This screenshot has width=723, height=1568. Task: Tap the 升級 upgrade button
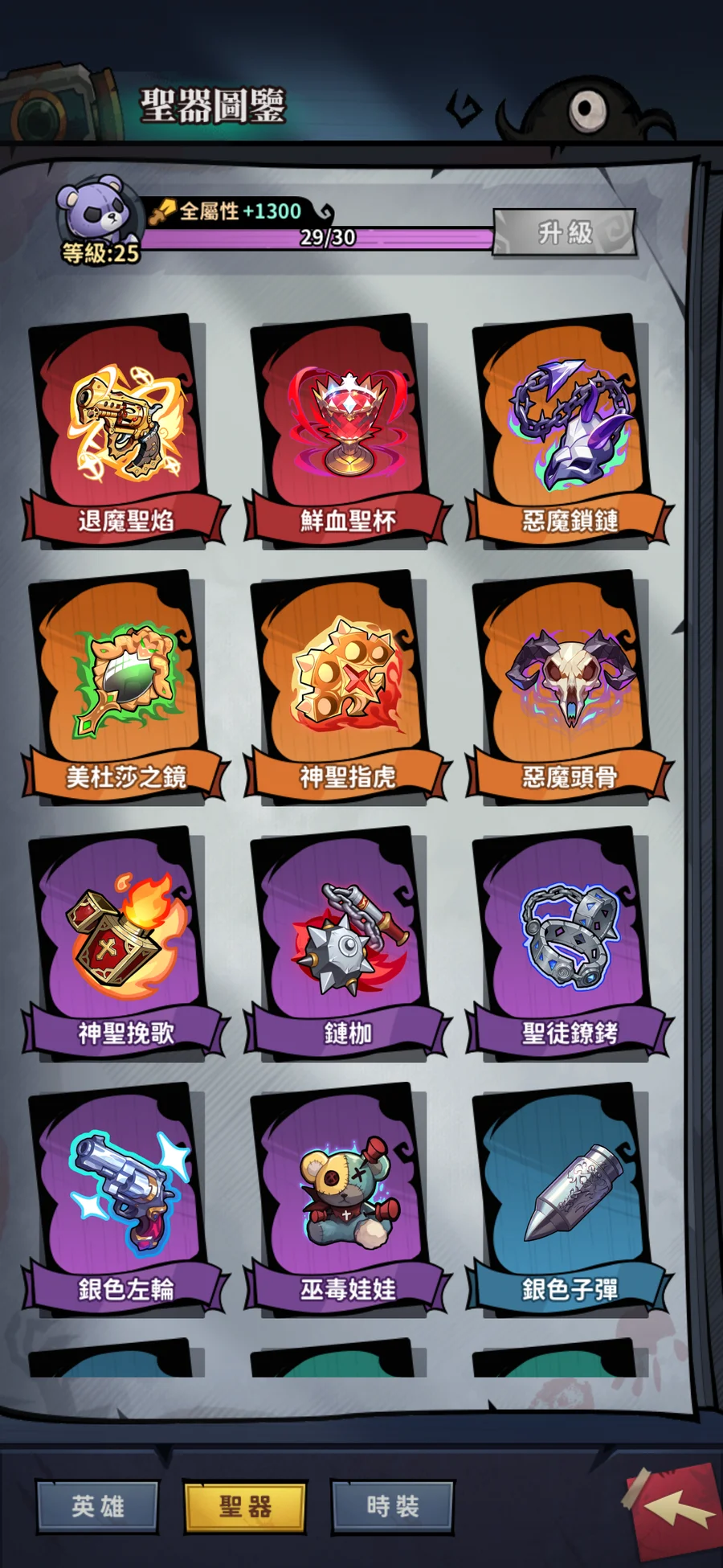tap(565, 233)
